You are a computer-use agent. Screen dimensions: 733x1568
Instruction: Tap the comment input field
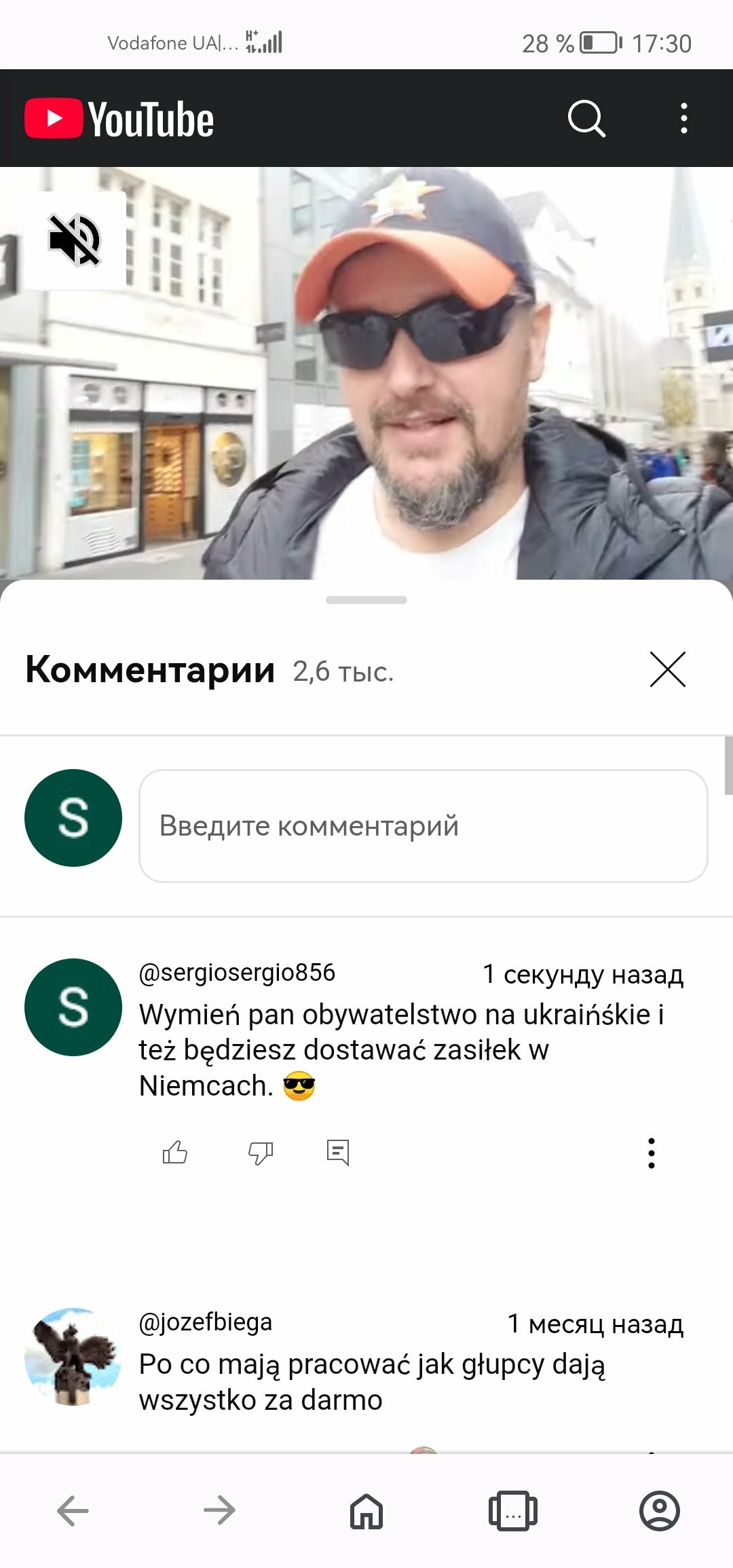424,826
